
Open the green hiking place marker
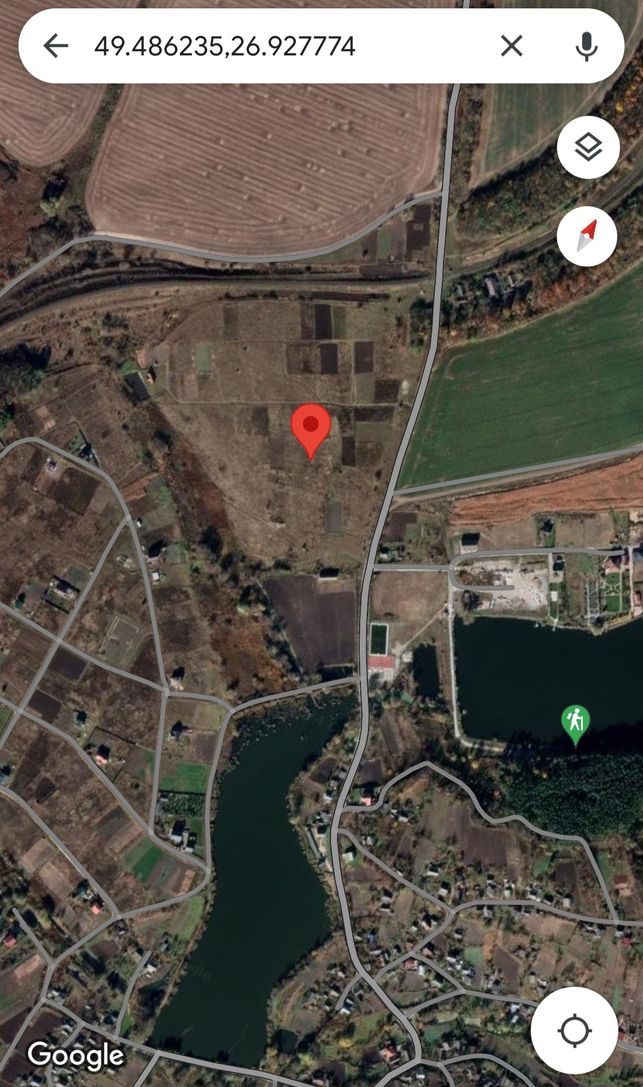(575, 724)
